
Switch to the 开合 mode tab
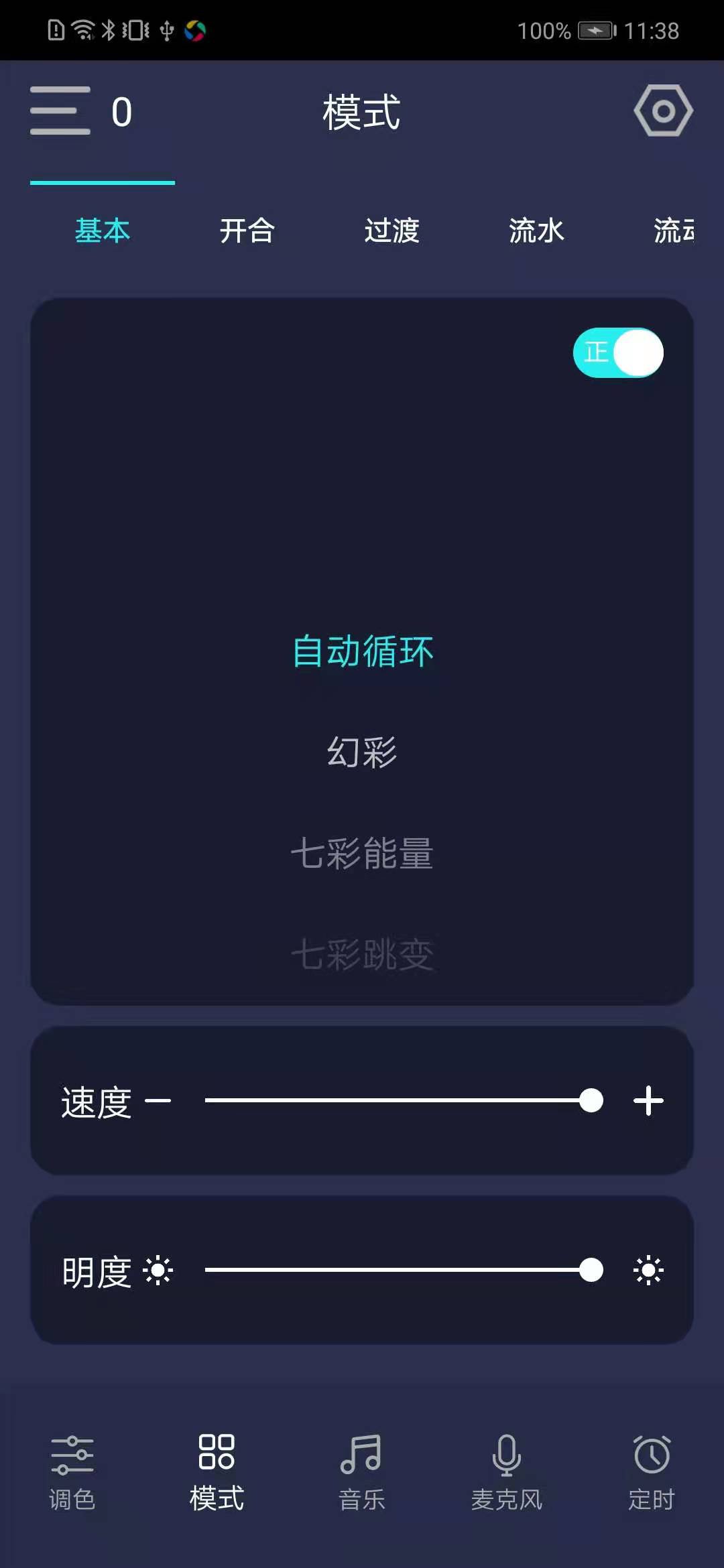coord(247,231)
